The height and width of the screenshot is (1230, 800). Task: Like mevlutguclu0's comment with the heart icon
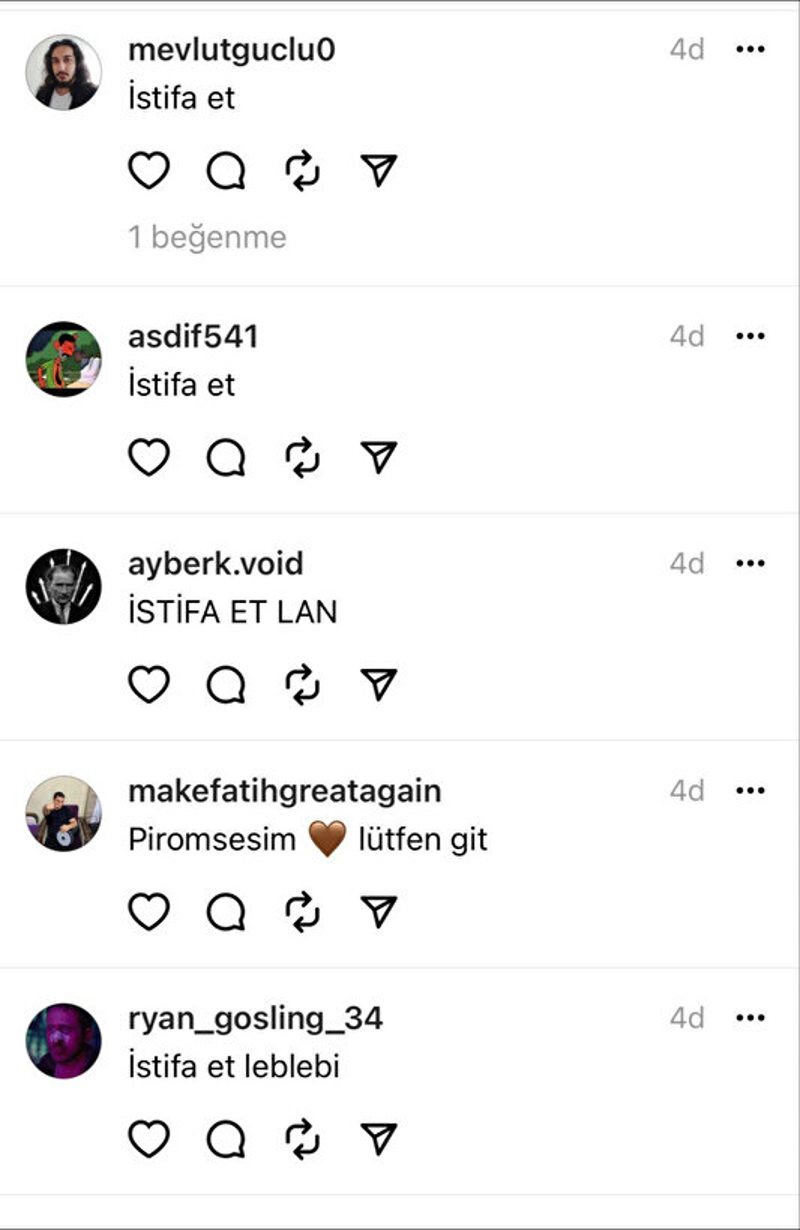coord(148,171)
